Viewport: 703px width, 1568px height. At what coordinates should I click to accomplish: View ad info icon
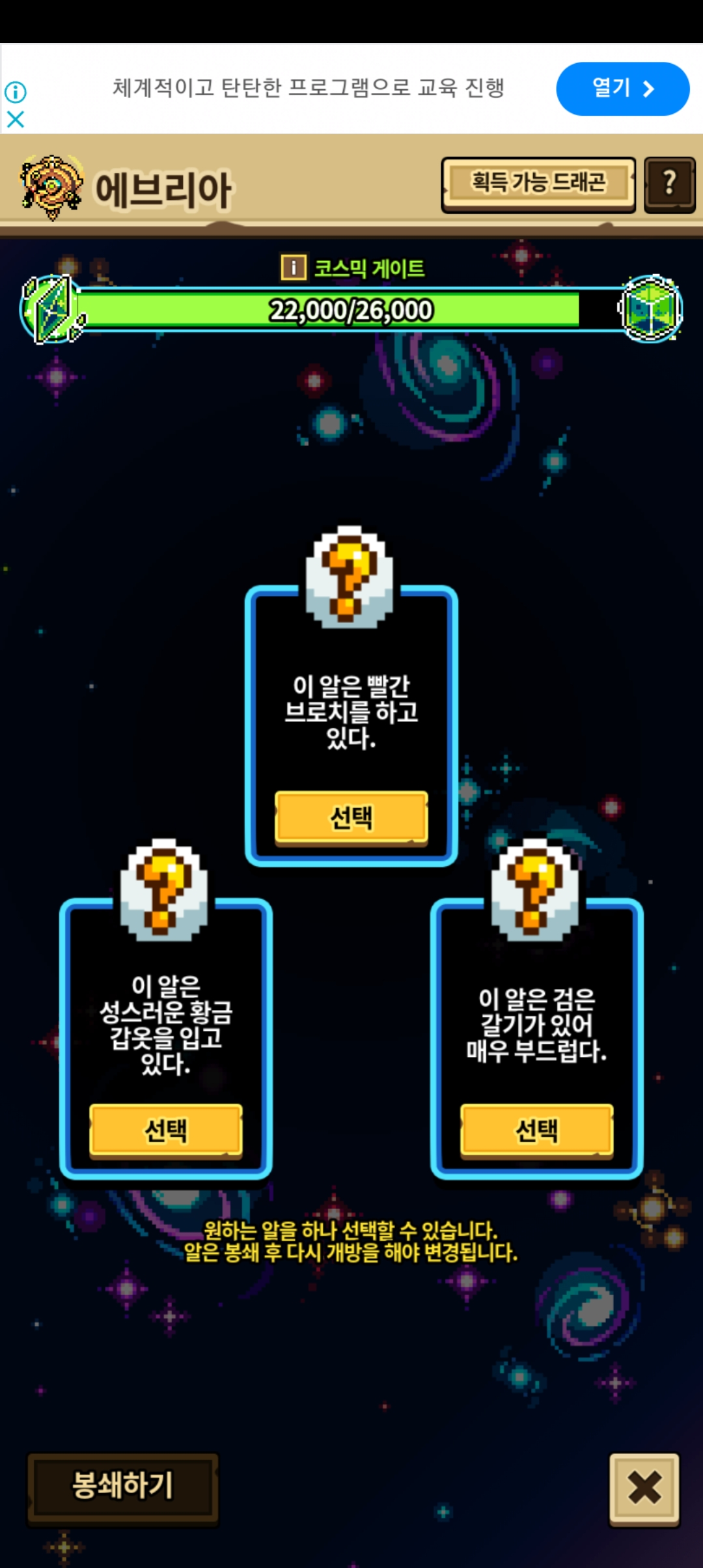(x=16, y=92)
